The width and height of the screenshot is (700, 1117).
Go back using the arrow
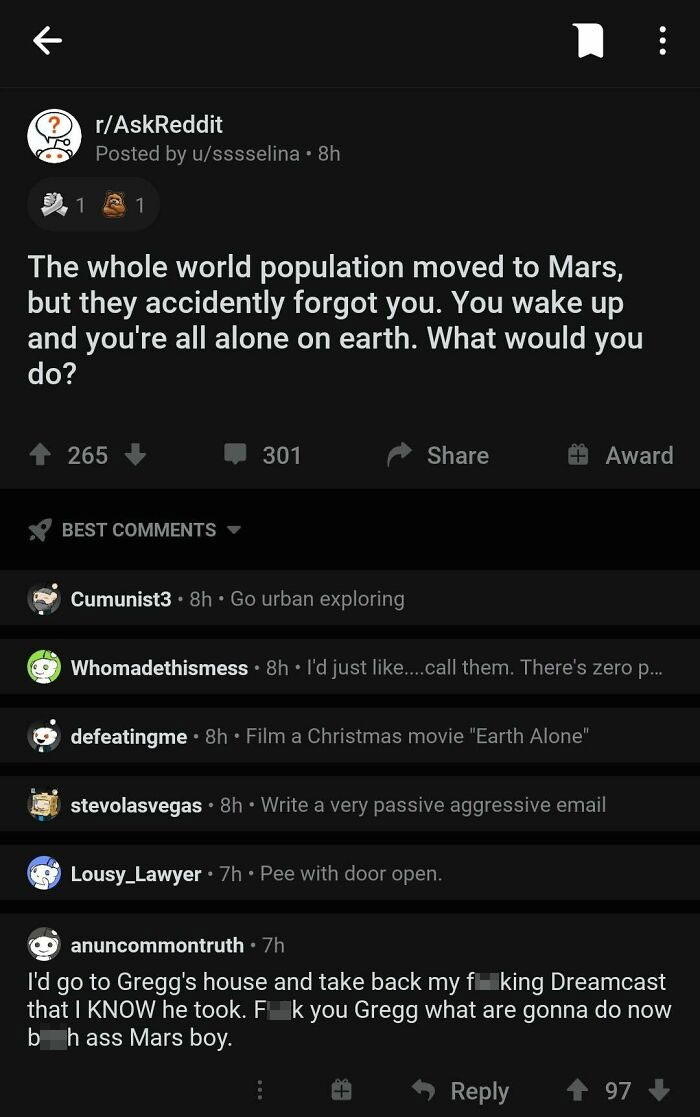47,40
